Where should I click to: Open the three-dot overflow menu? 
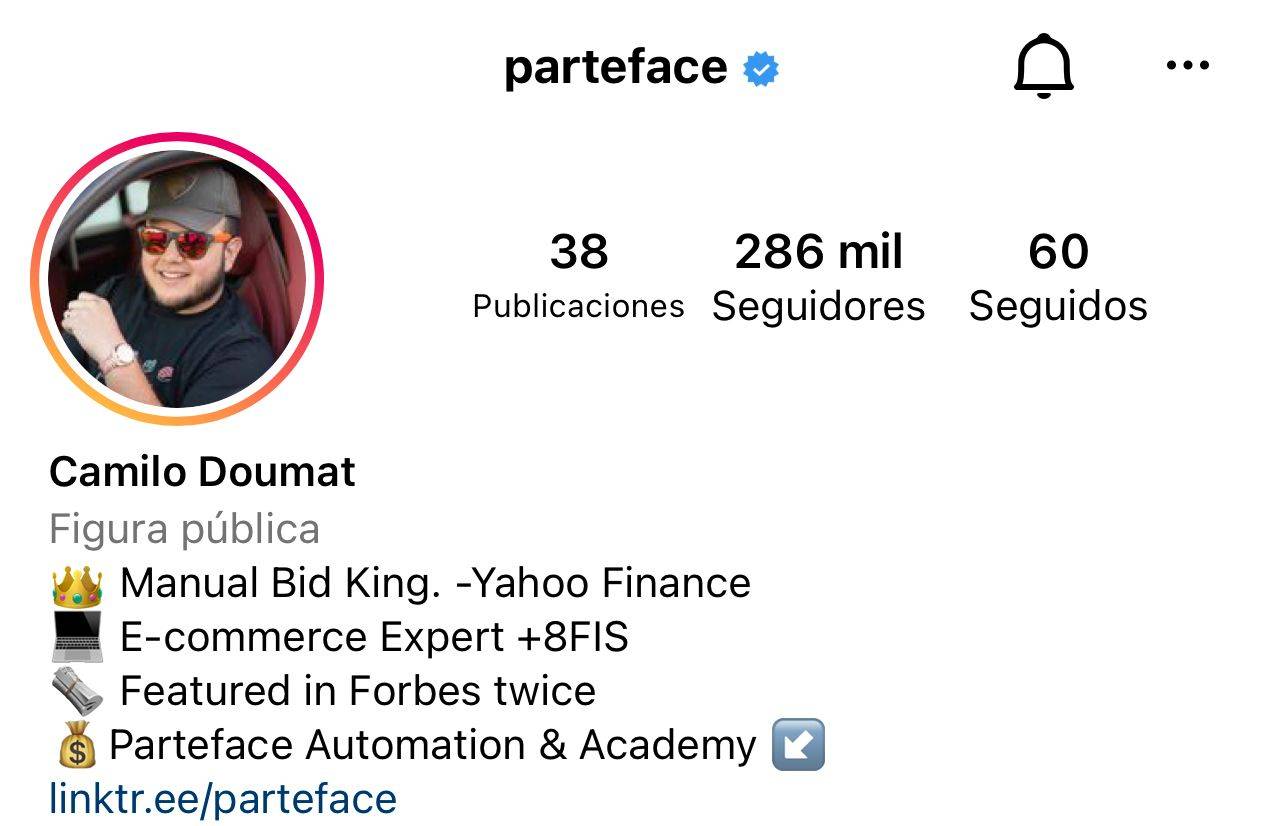pyautogui.click(x=1187, y=66)
